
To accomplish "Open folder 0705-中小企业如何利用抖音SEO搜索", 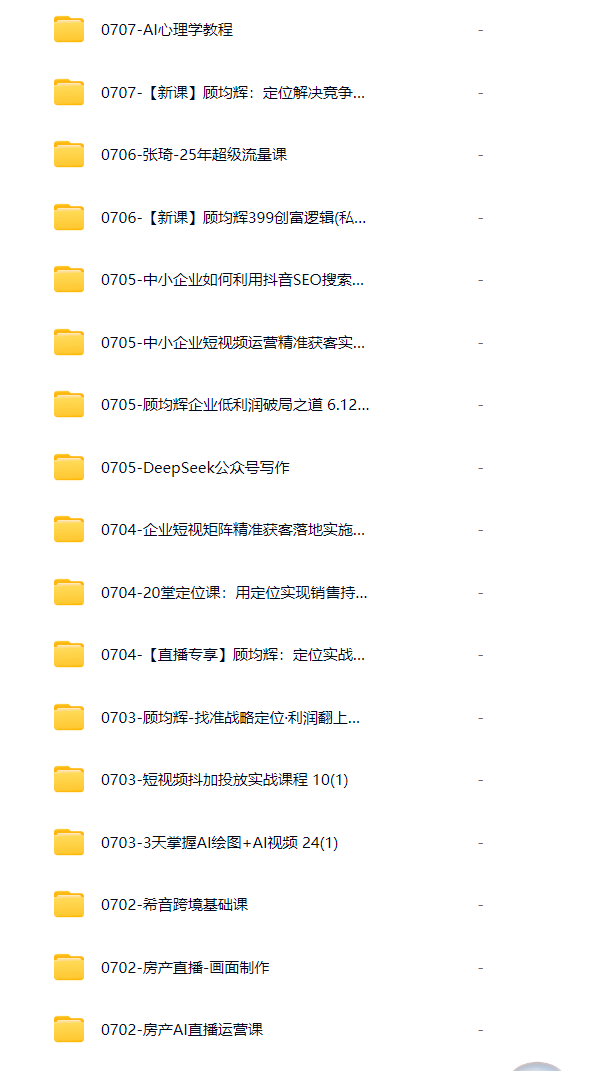I will tap(233, 280).
